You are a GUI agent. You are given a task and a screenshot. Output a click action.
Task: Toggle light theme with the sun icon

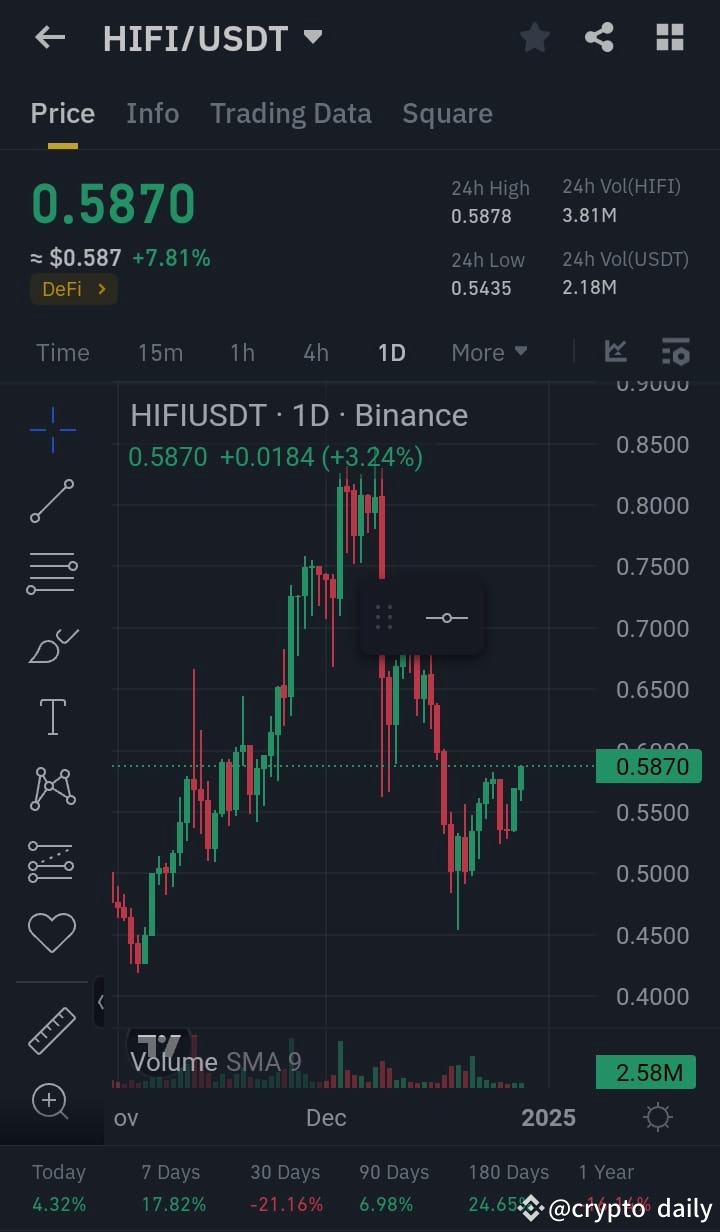click(x=657, y=1117)
